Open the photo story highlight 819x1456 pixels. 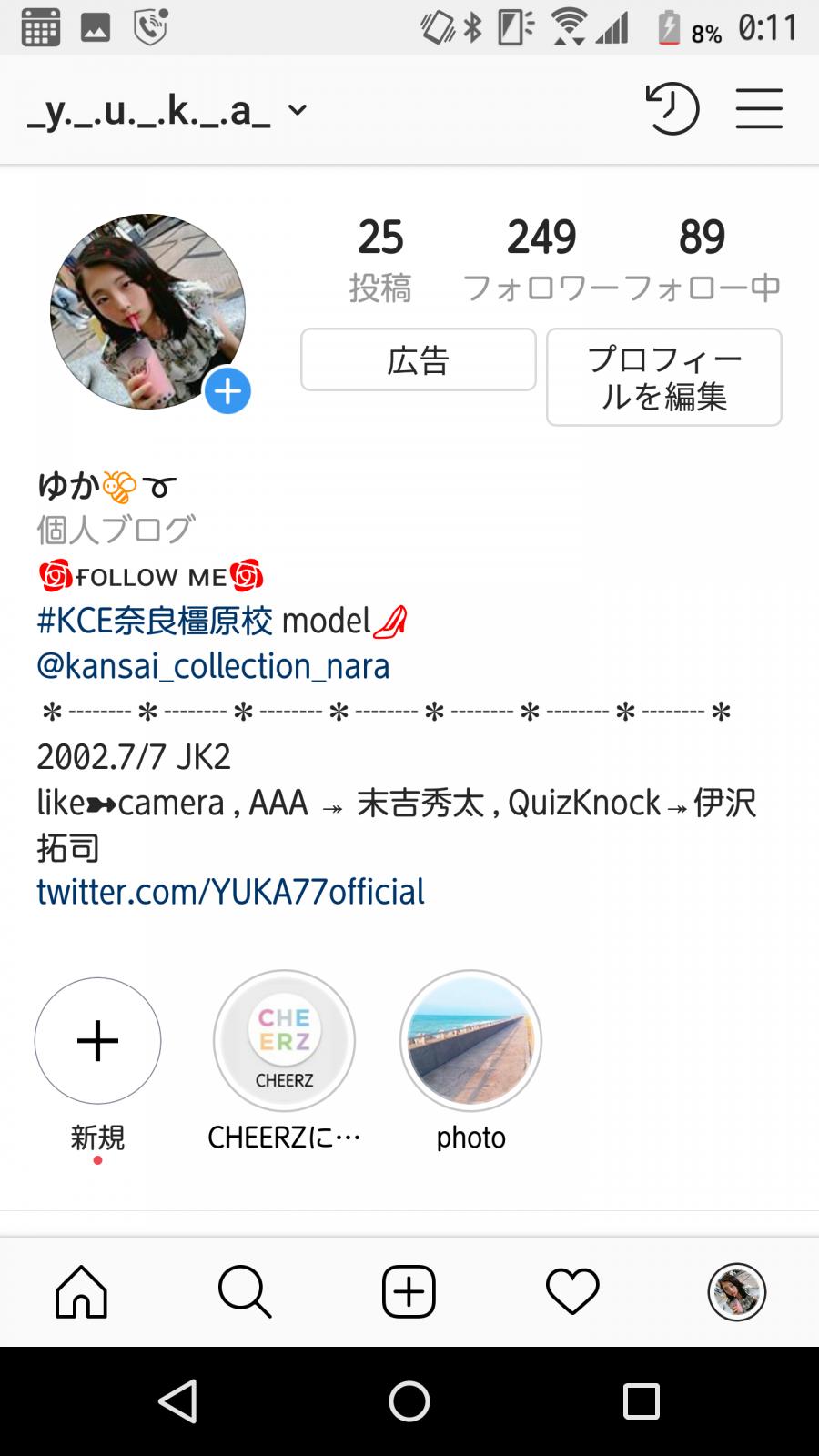(470, 1041)
